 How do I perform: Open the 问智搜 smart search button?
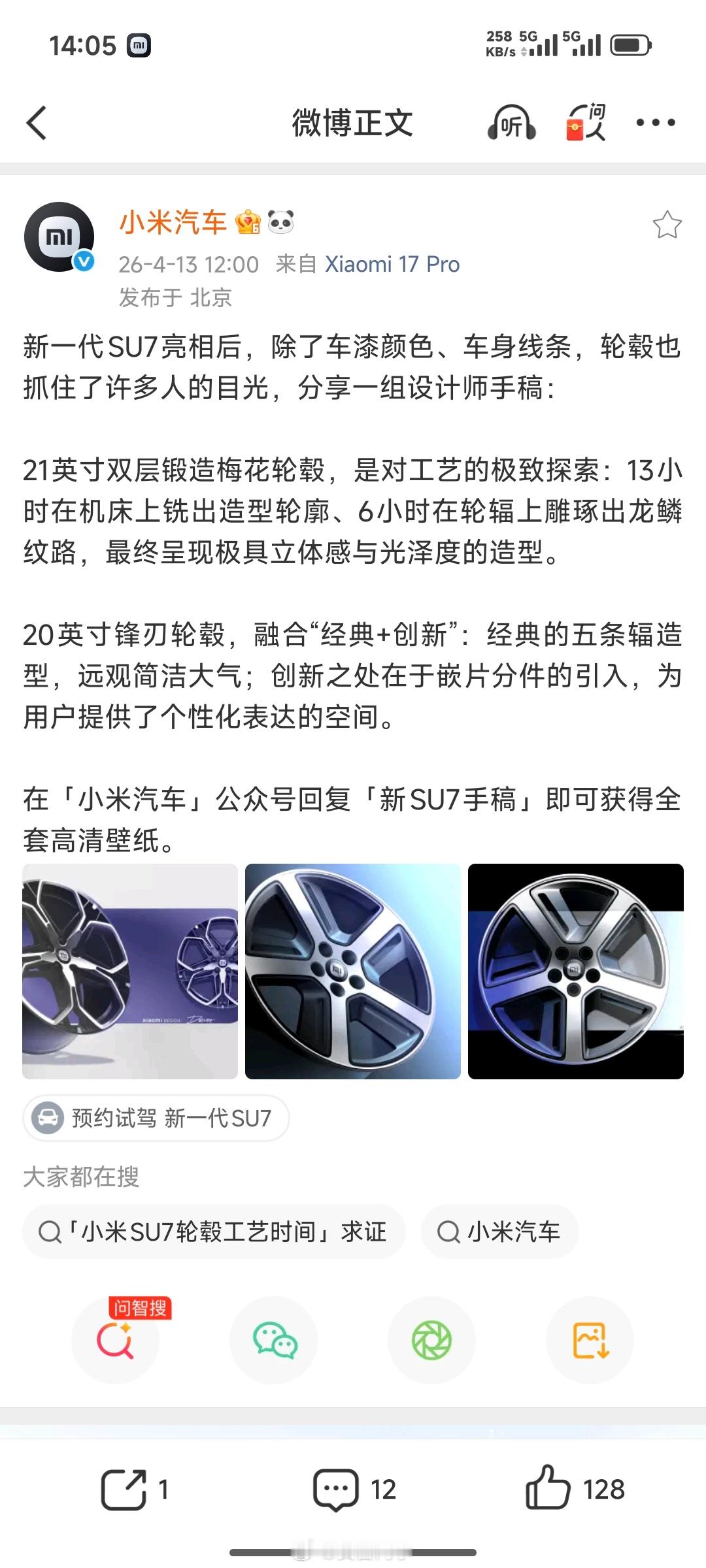pyautogui.click(x=116, y=1341)
